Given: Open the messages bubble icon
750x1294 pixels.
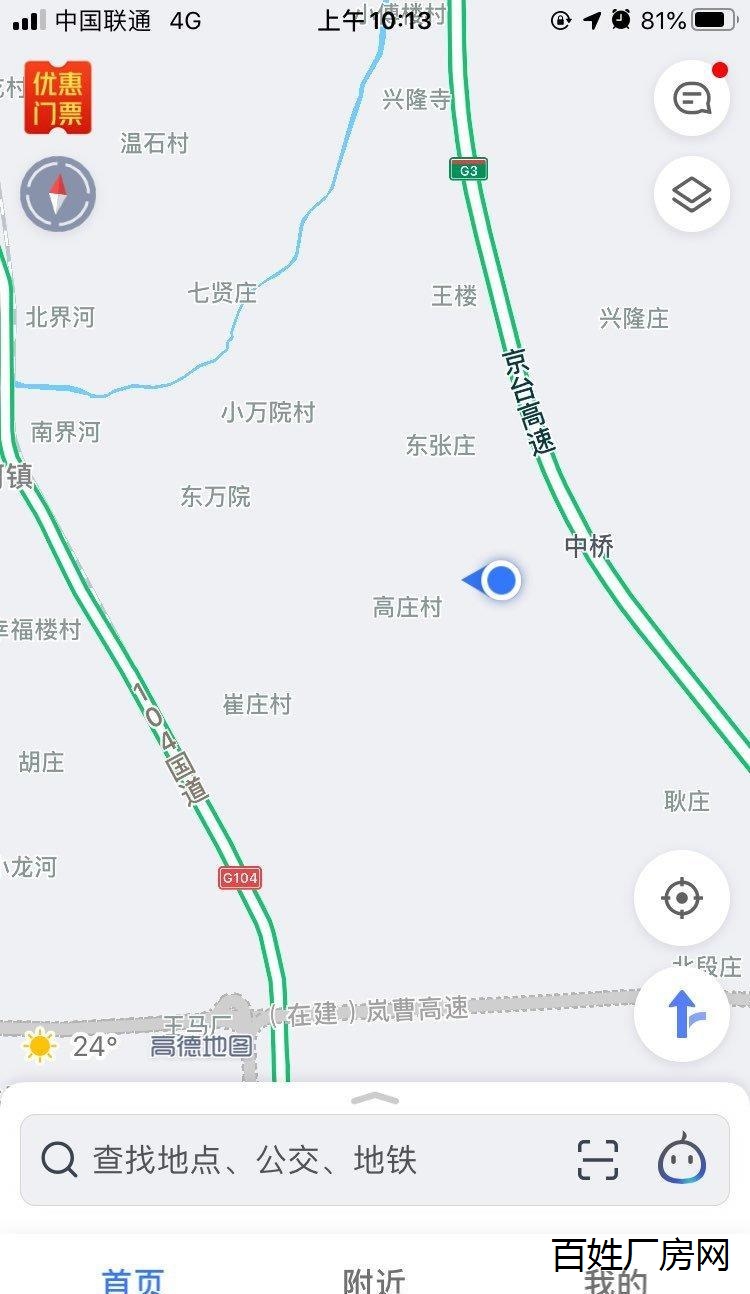Looking at the screenshot, I should coord(691,98).
